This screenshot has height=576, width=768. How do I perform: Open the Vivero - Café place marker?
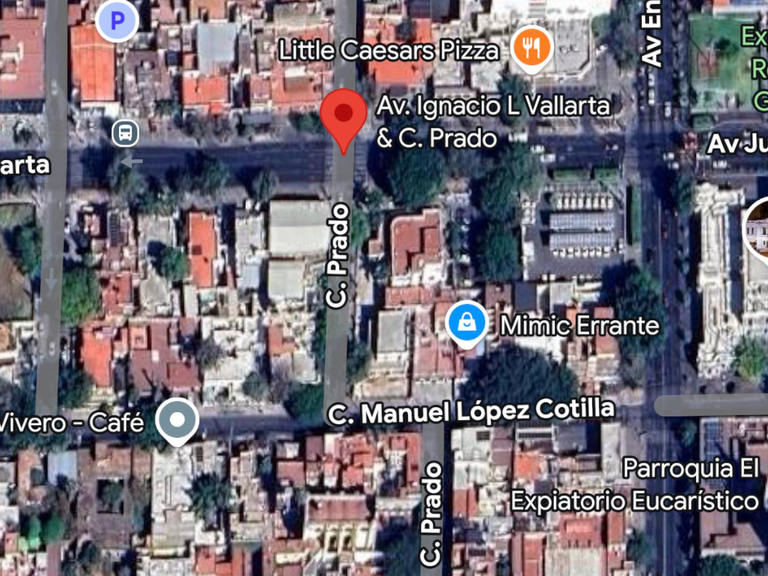[x=178, y=419]
